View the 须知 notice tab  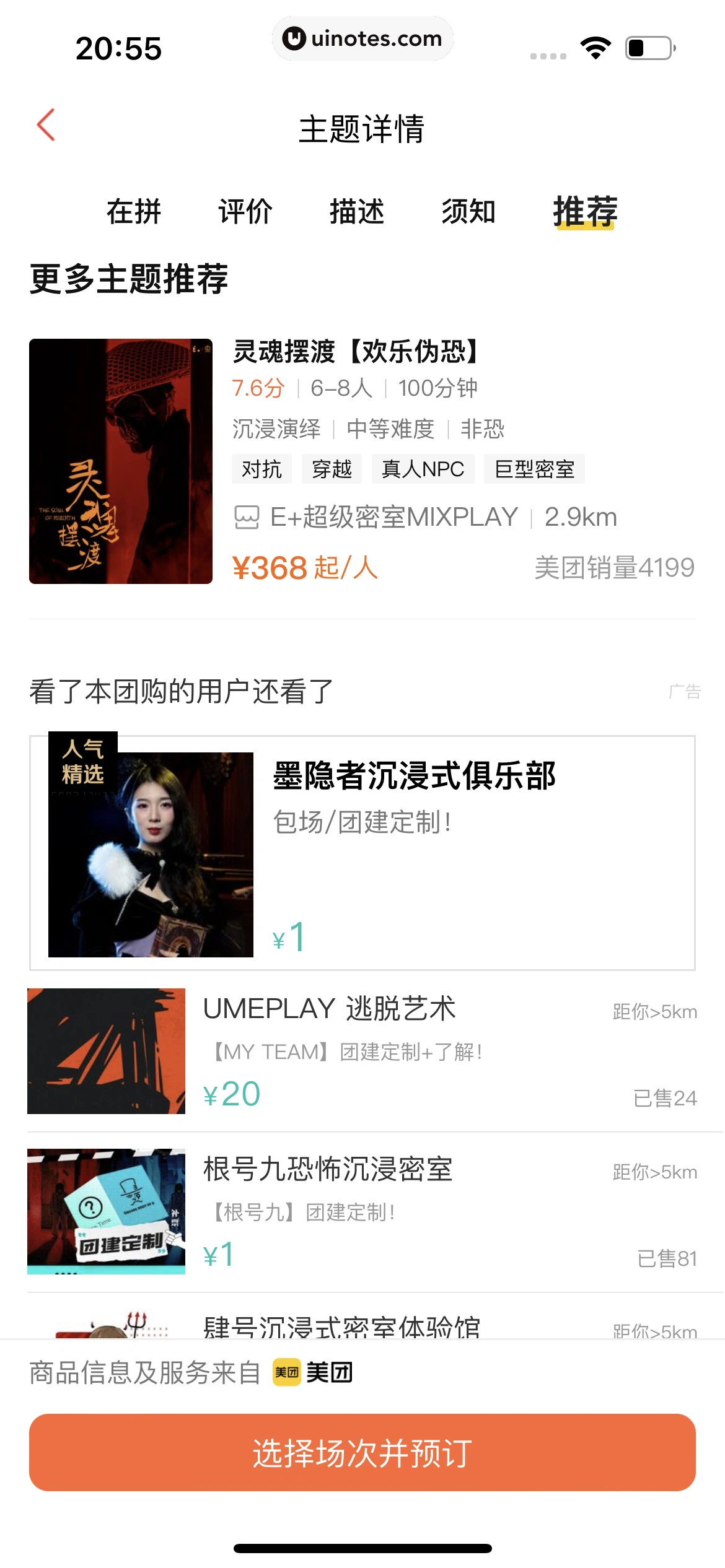469,213
